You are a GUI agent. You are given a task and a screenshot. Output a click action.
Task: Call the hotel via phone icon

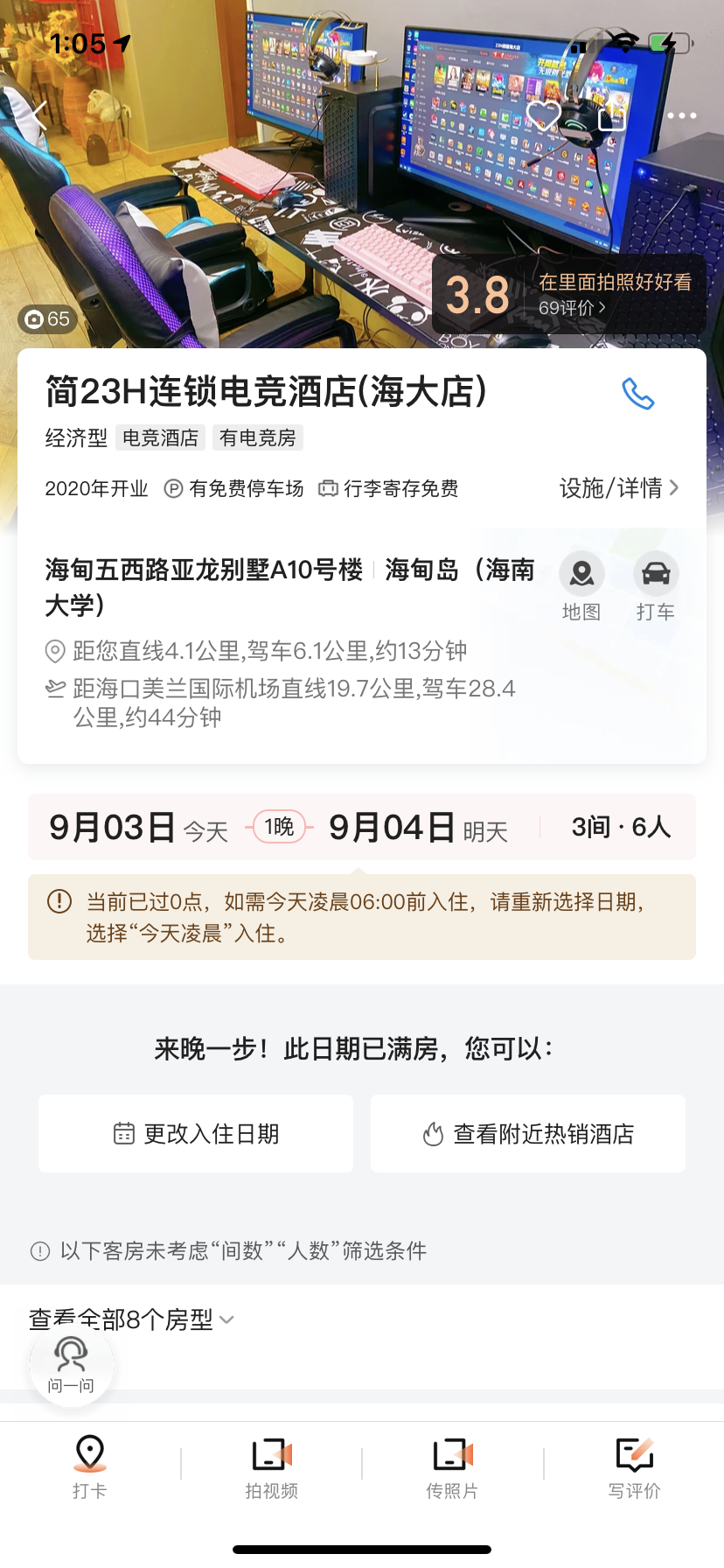point(637,394)
